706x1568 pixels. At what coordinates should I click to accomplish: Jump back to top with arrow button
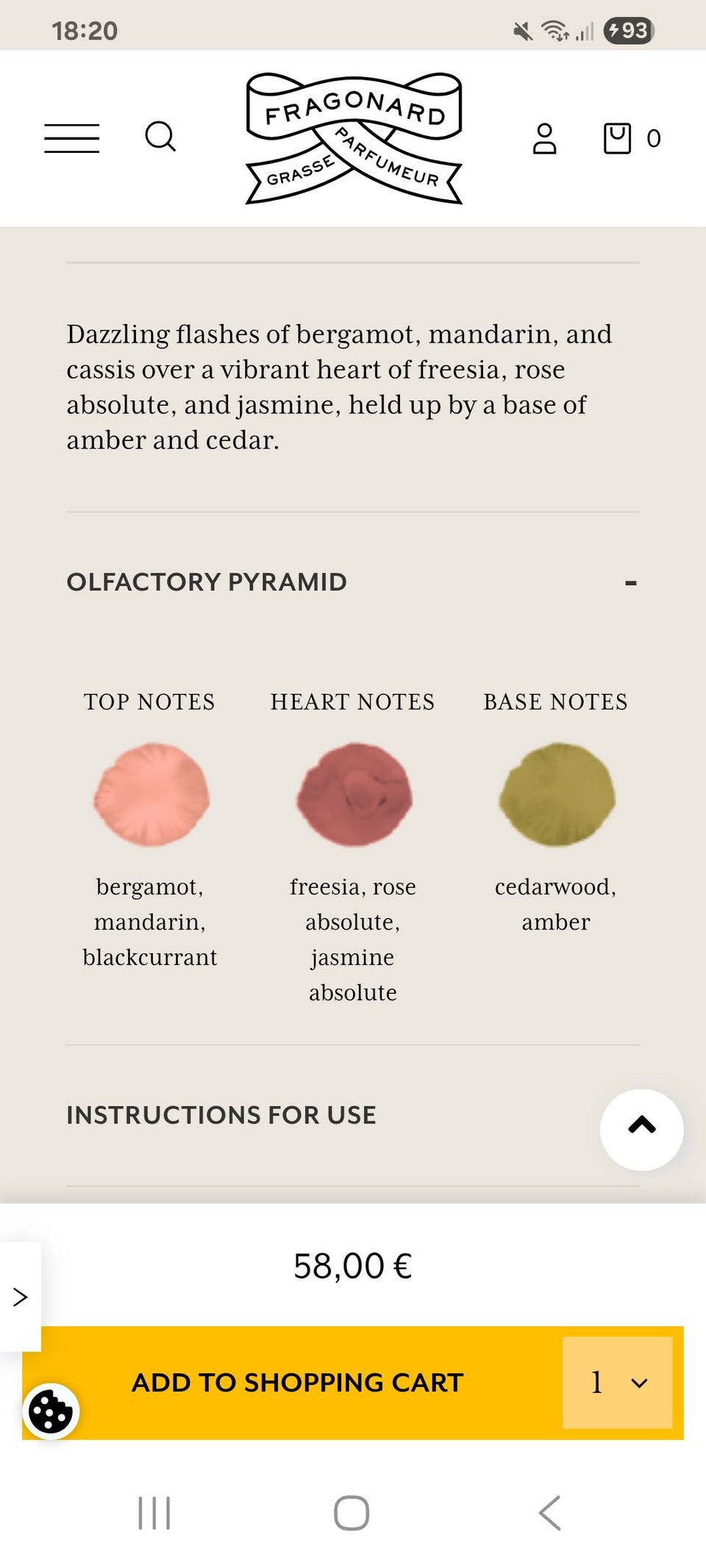pos(642,1130)
